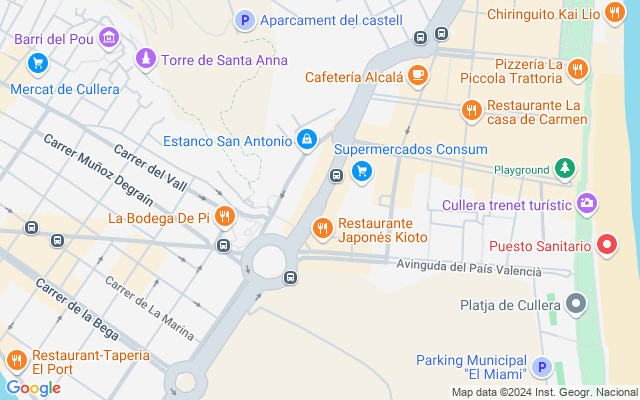This screenshot has height=400, width=640.
Task: Open Torre de Santa Anna landmark marker
Action: coord(146,59)
